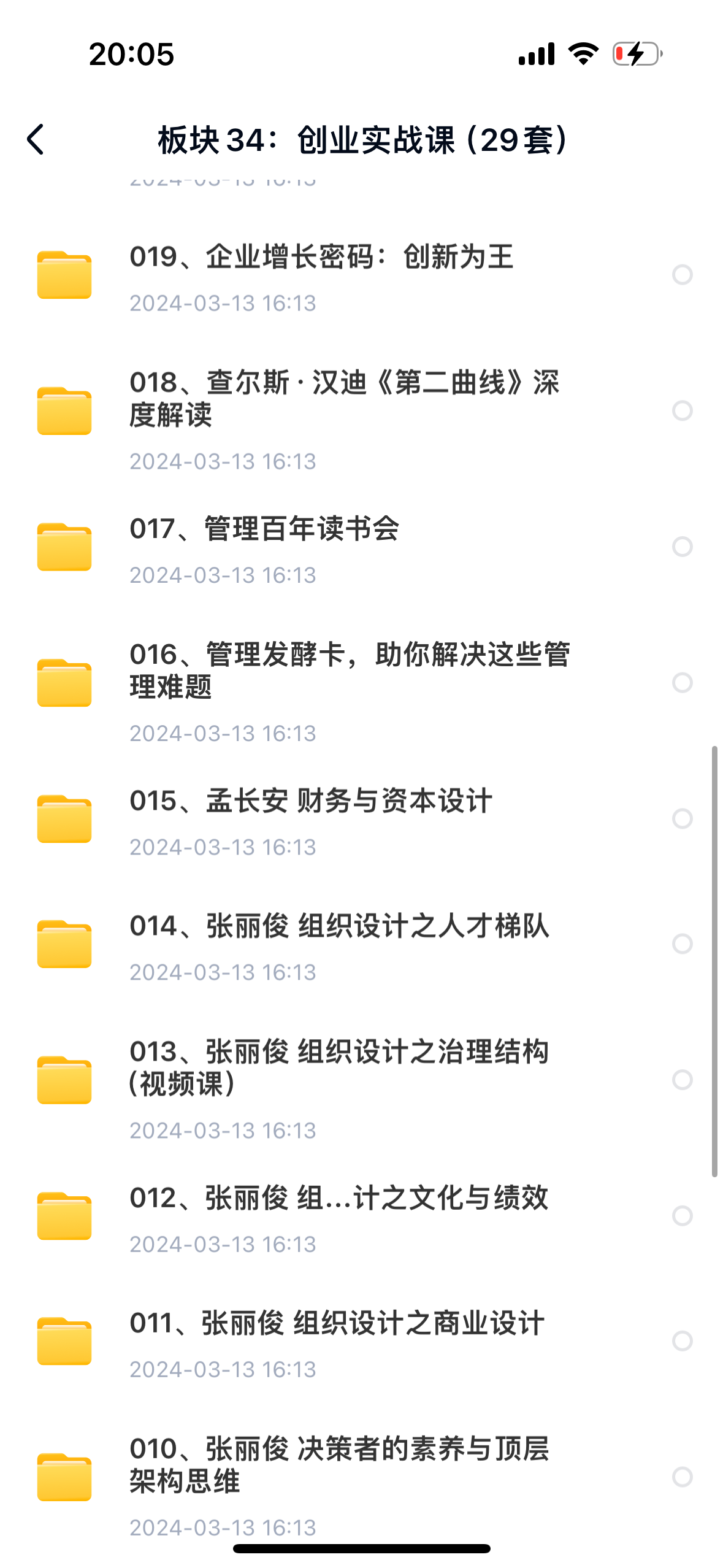Image resolution: width=723 pixels, height=1568 pixels.
Task: Select the circle for folder 019
Action: 682,274
